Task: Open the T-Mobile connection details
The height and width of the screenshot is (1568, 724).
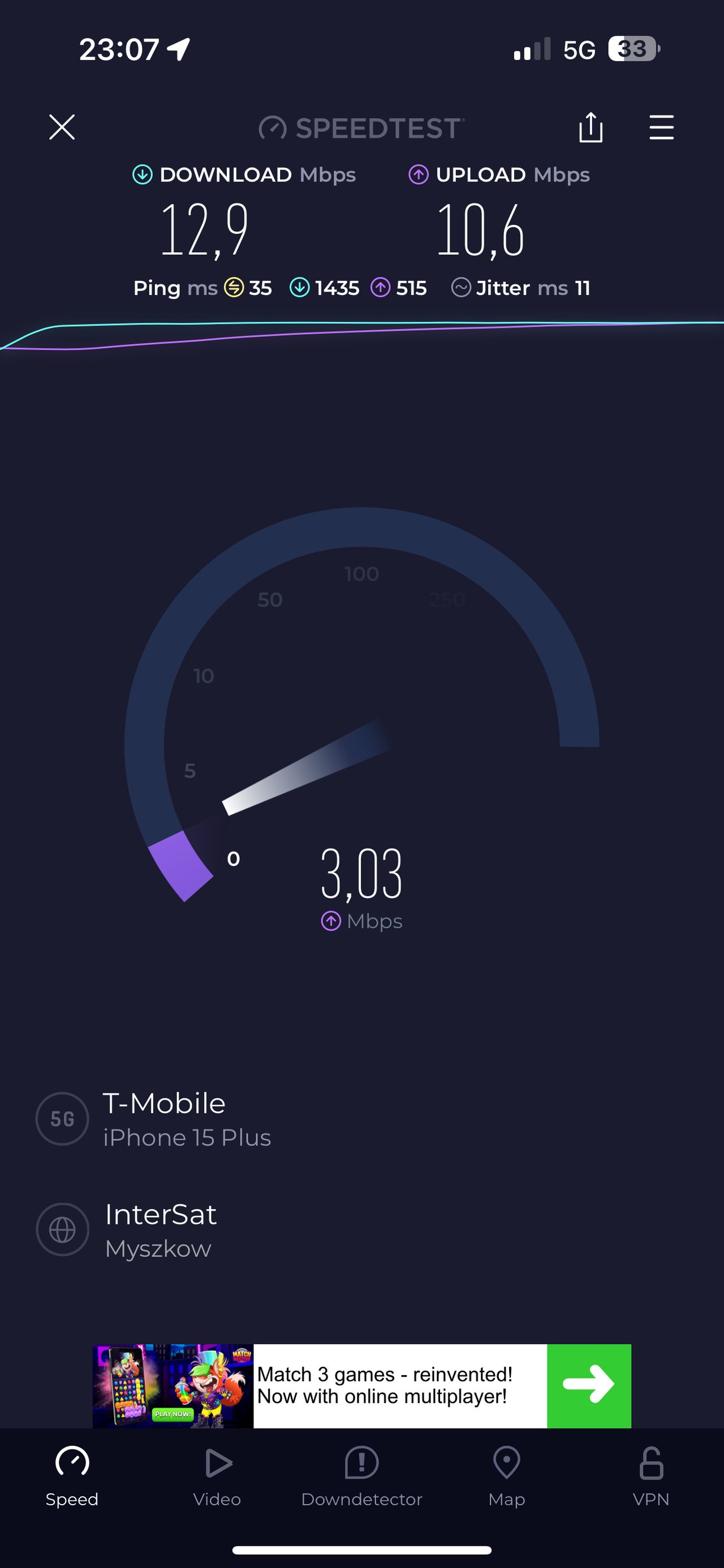Action: pyautogui.click(x=165, y=1119)
